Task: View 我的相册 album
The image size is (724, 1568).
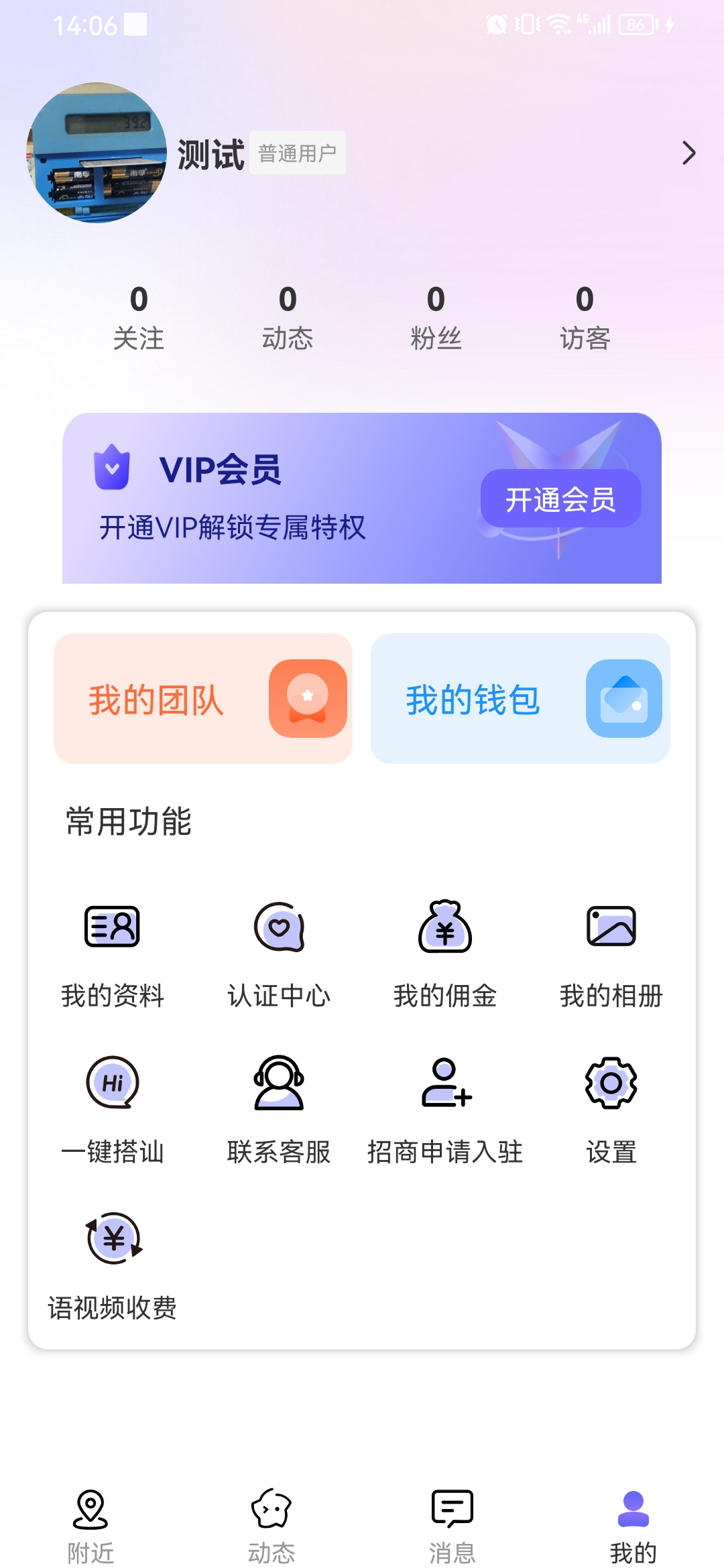Action: coord(611,953)
